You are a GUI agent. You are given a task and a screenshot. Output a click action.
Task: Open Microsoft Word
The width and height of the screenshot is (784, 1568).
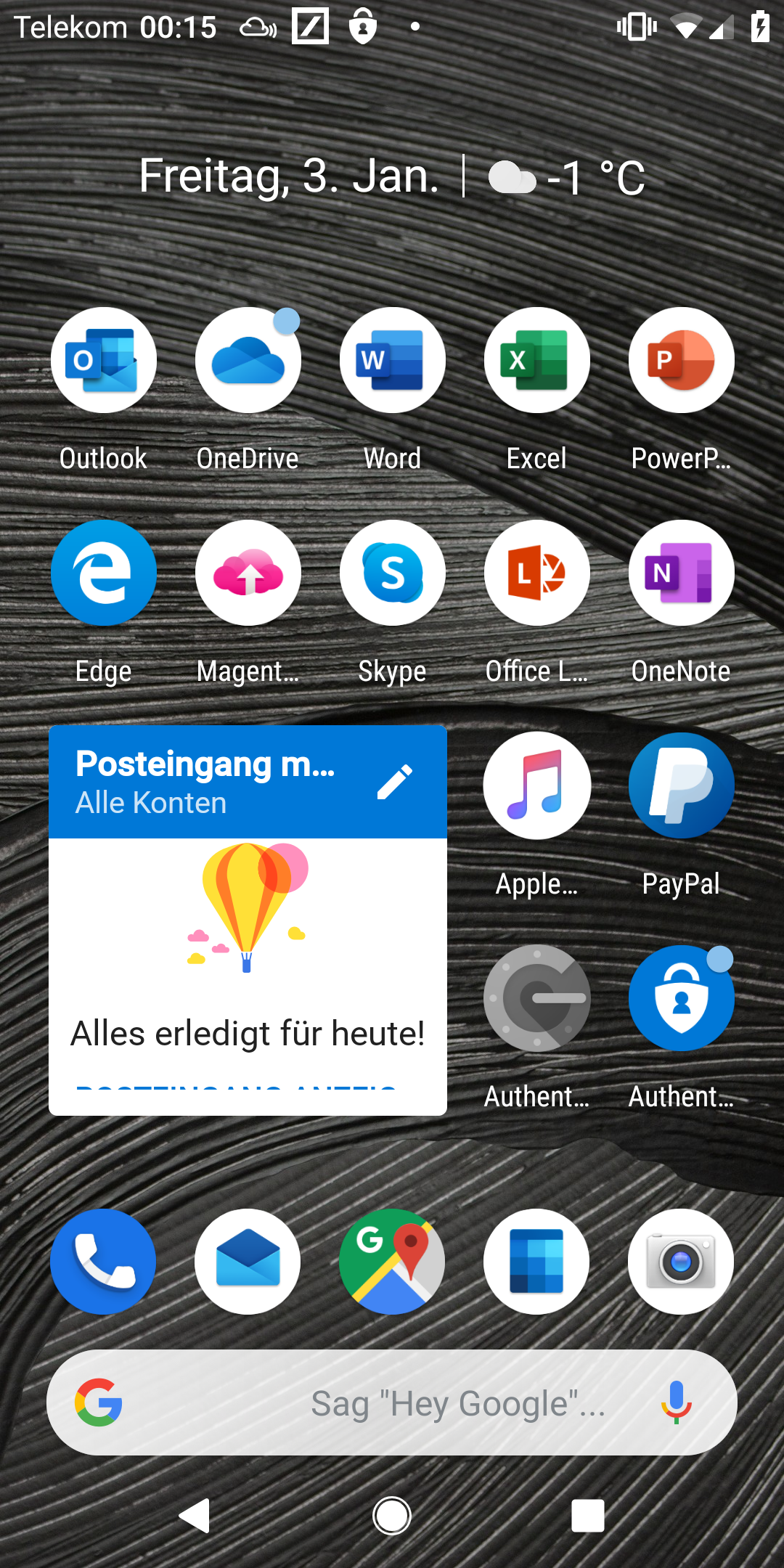tap(393, 361)
